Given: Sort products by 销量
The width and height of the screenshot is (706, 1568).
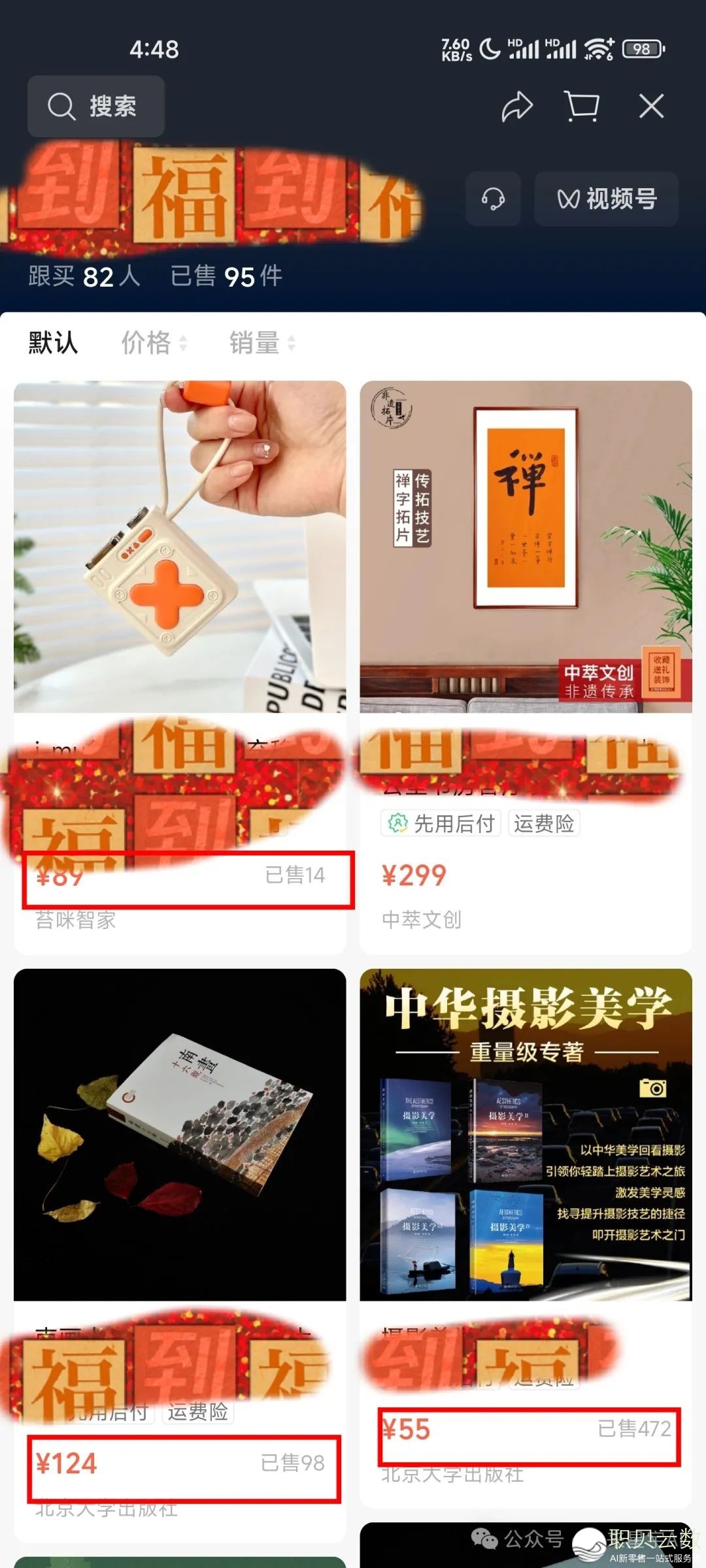Looking at the screenshot, I should point(261,343).
